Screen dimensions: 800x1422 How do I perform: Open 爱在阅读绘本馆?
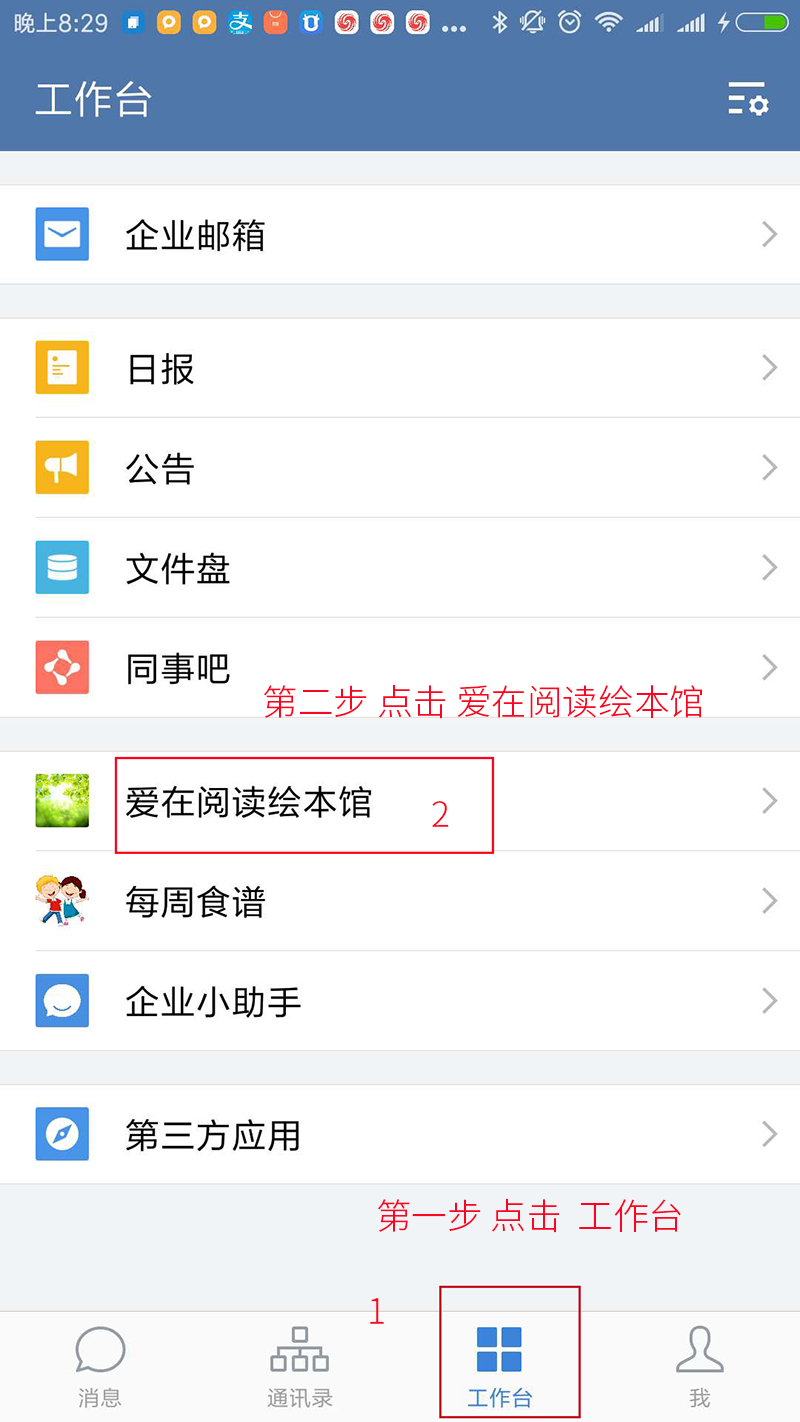click(400, 802)
